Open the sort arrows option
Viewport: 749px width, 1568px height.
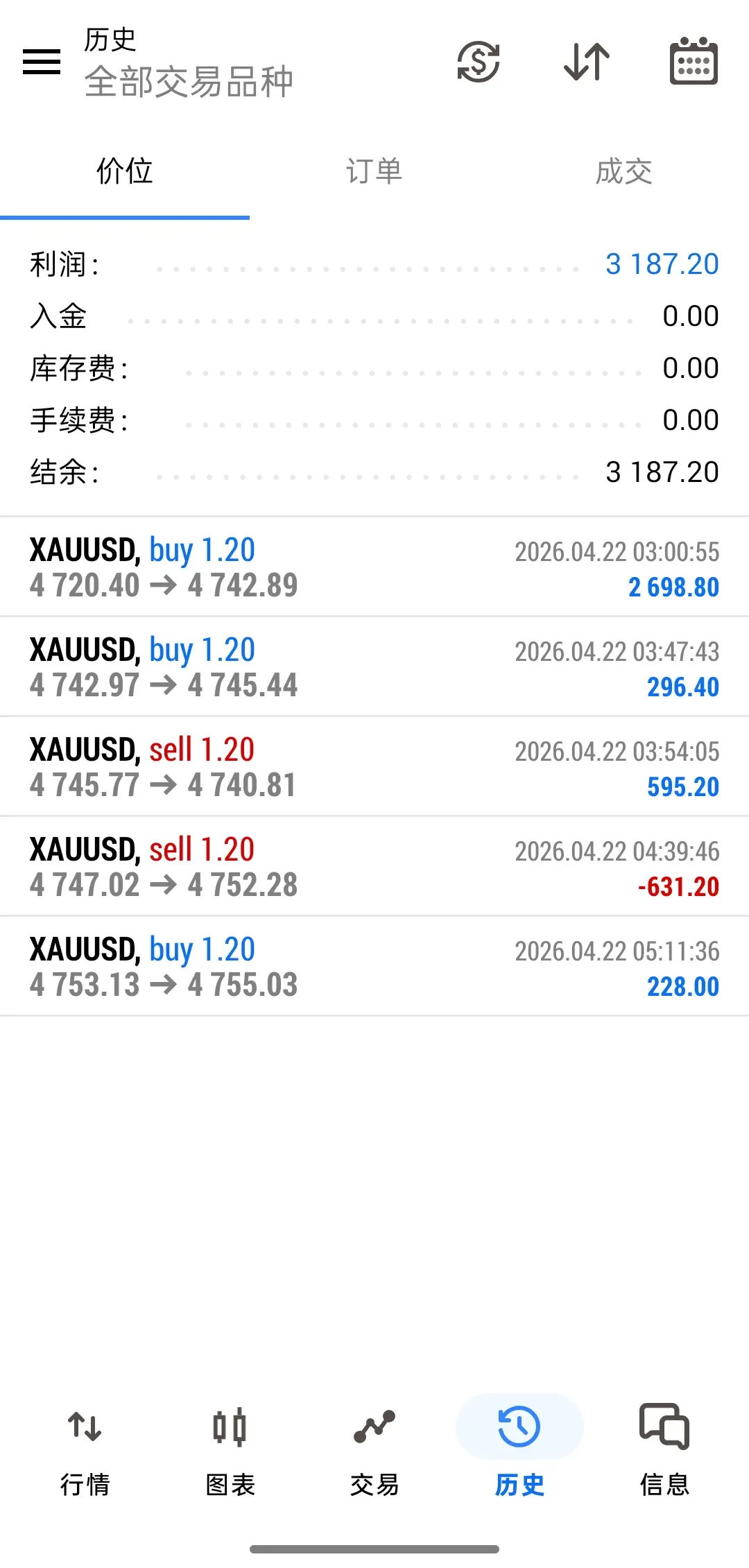pyautogui.click(x=587, y=62)
